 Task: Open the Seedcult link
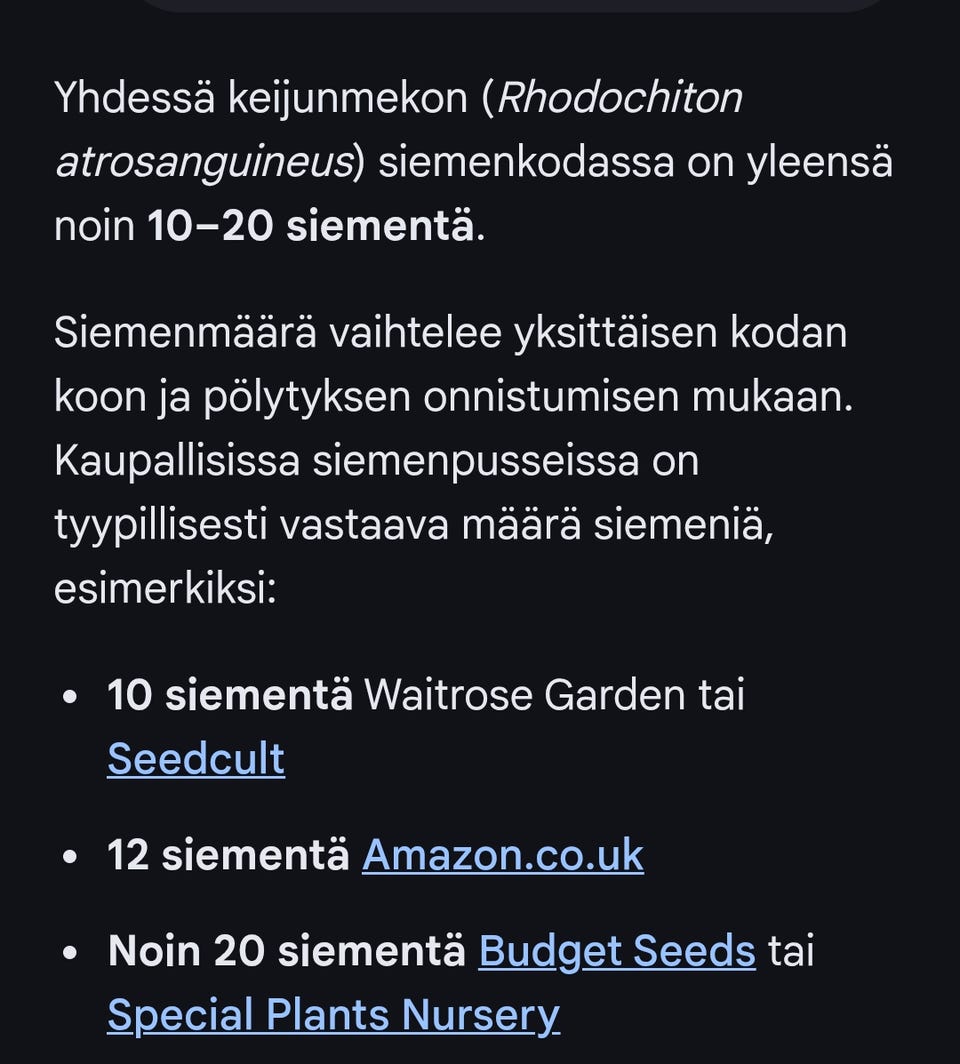click(196, 759)
